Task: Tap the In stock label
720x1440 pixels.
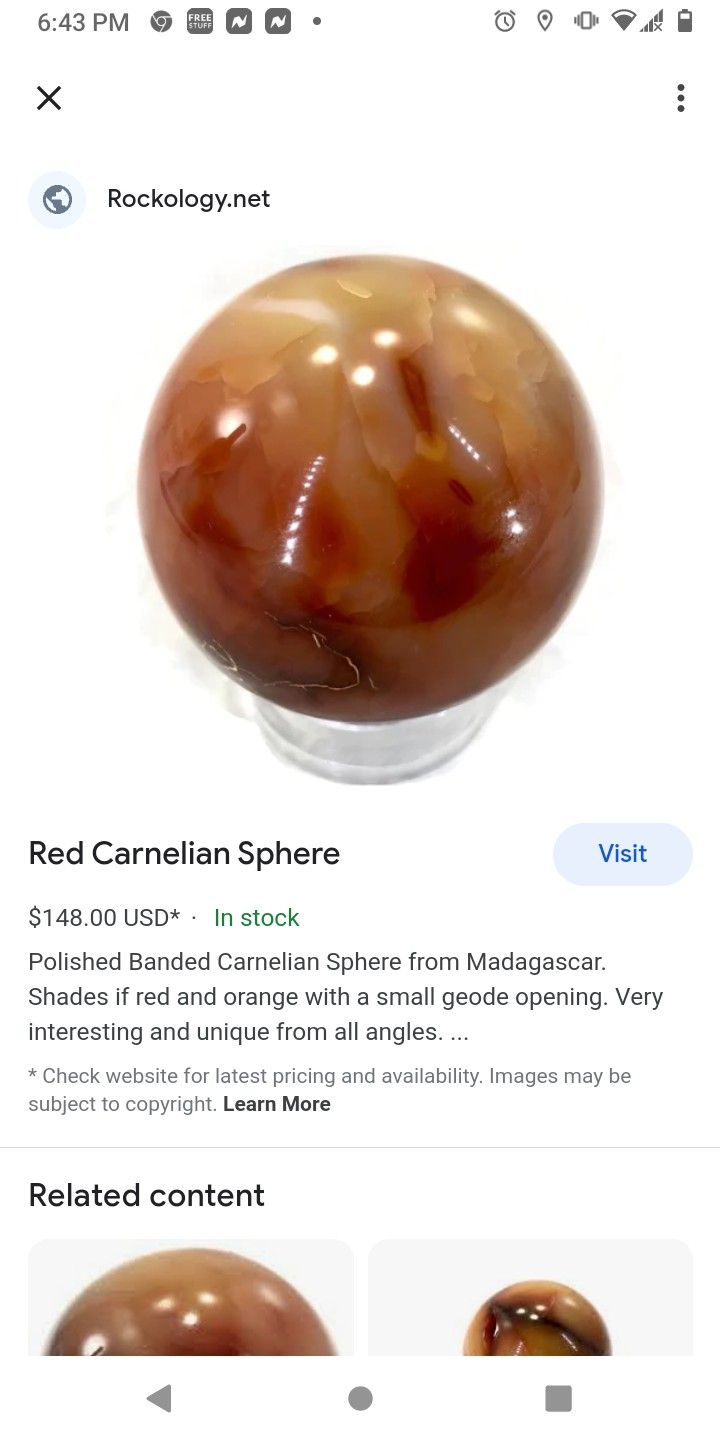Action: [256, 917]
